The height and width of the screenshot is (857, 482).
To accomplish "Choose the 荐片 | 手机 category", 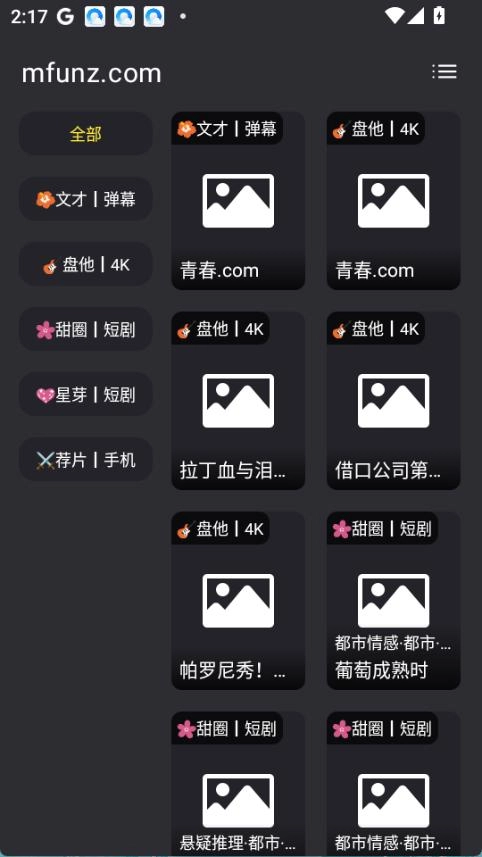I will (x=86, y=460).
